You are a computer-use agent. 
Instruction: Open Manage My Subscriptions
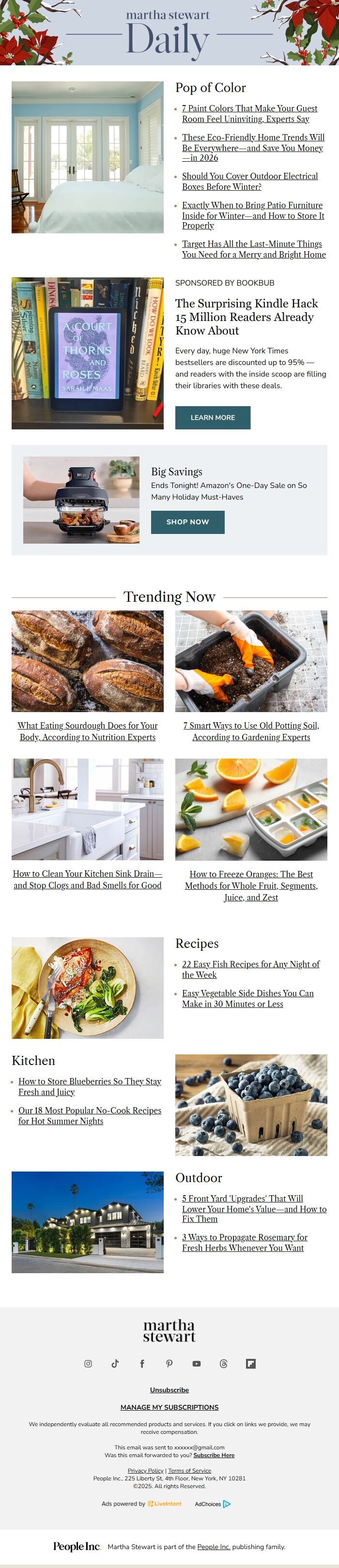point(169,1407)
